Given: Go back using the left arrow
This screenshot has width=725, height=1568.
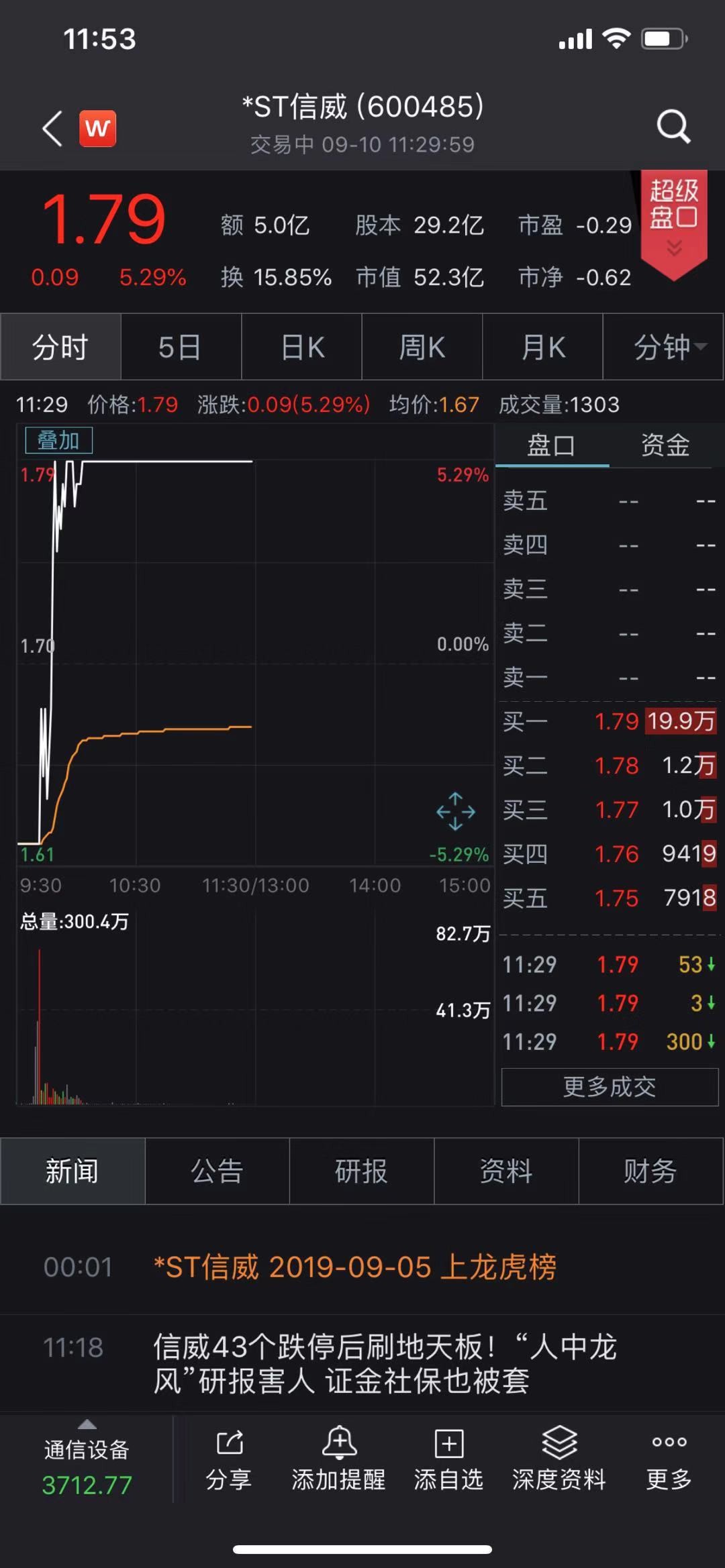Looking at the screenshot, I should 52,127.
